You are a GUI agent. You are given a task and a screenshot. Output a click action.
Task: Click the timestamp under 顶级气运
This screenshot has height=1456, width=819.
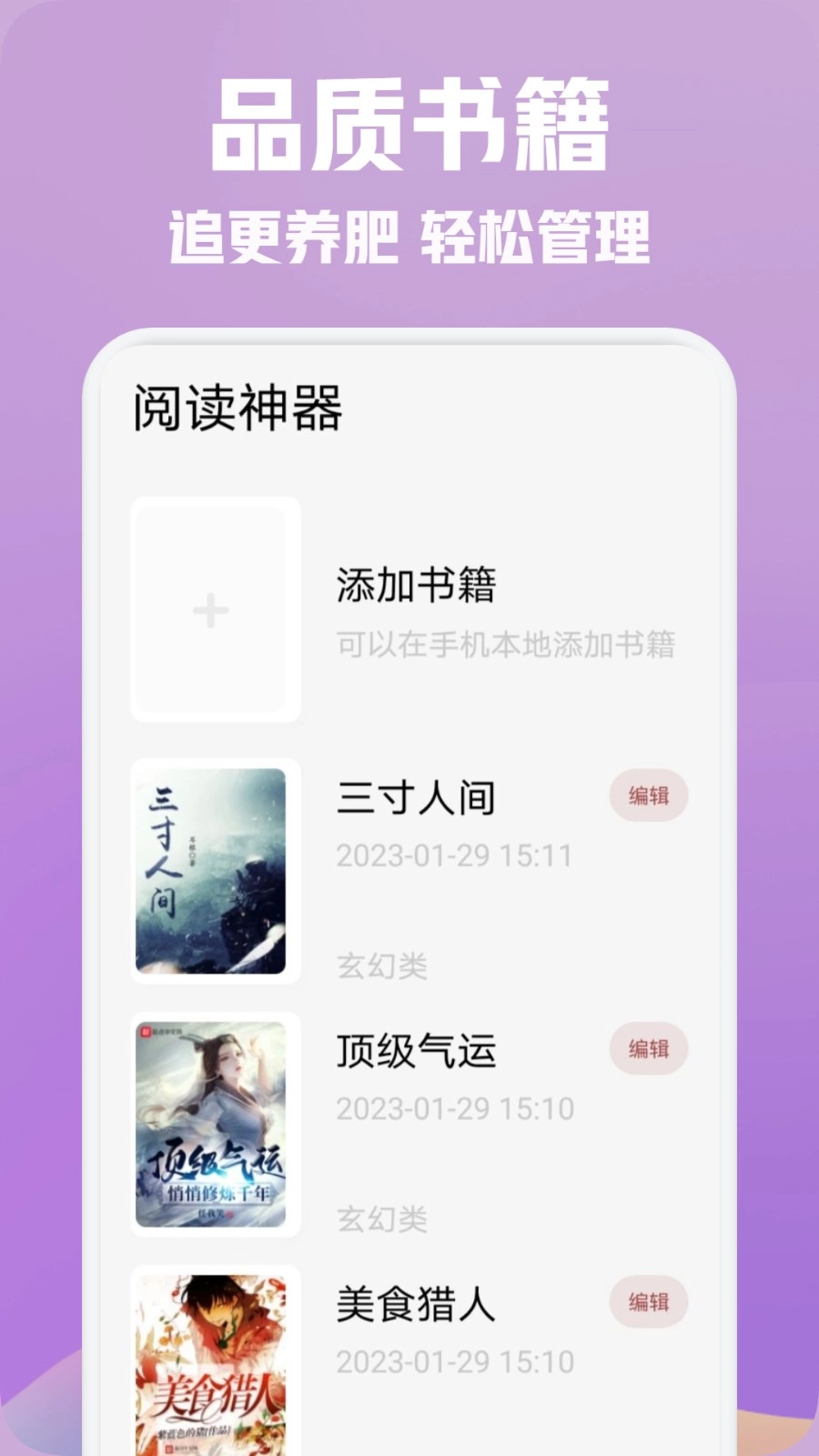tap(453, 1109)
